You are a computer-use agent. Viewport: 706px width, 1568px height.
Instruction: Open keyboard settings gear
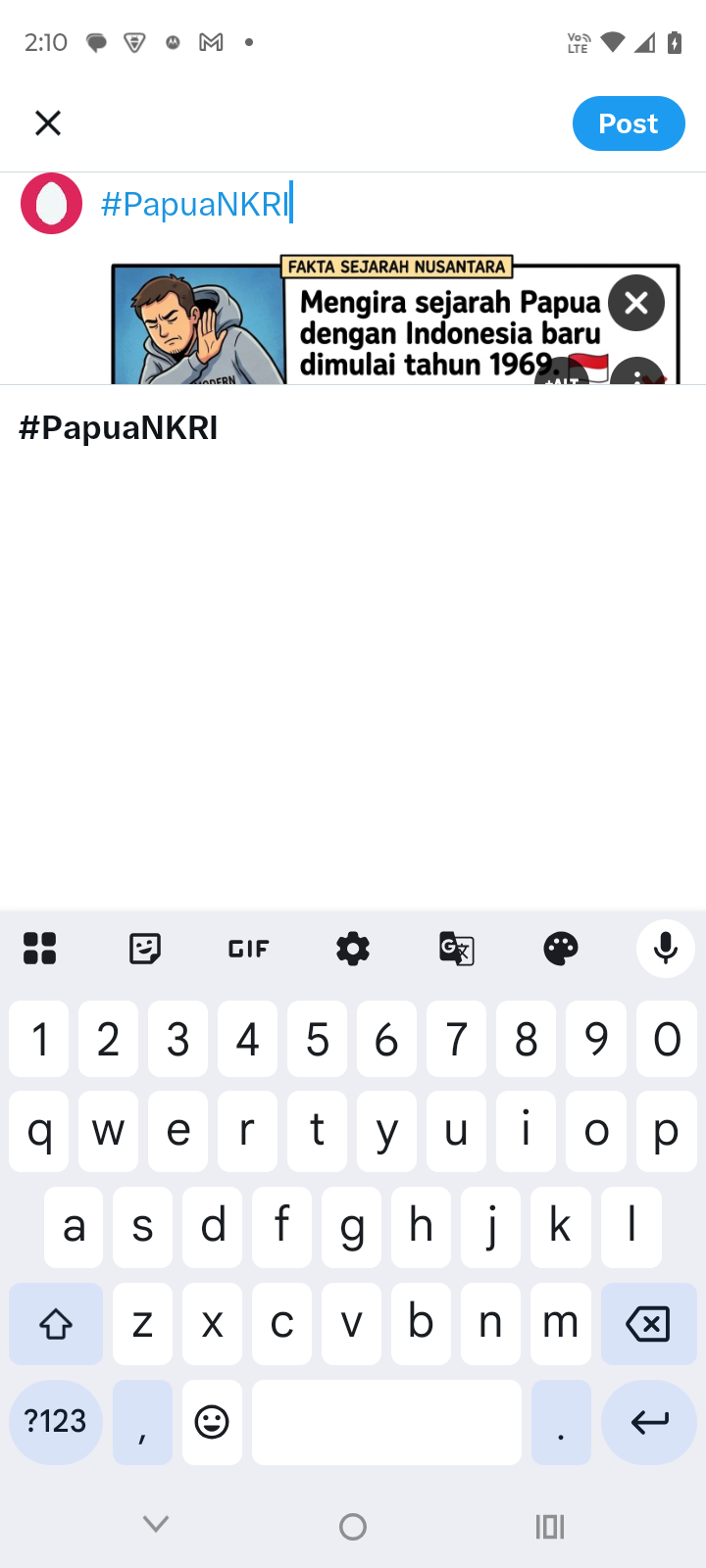click(353, 949)
